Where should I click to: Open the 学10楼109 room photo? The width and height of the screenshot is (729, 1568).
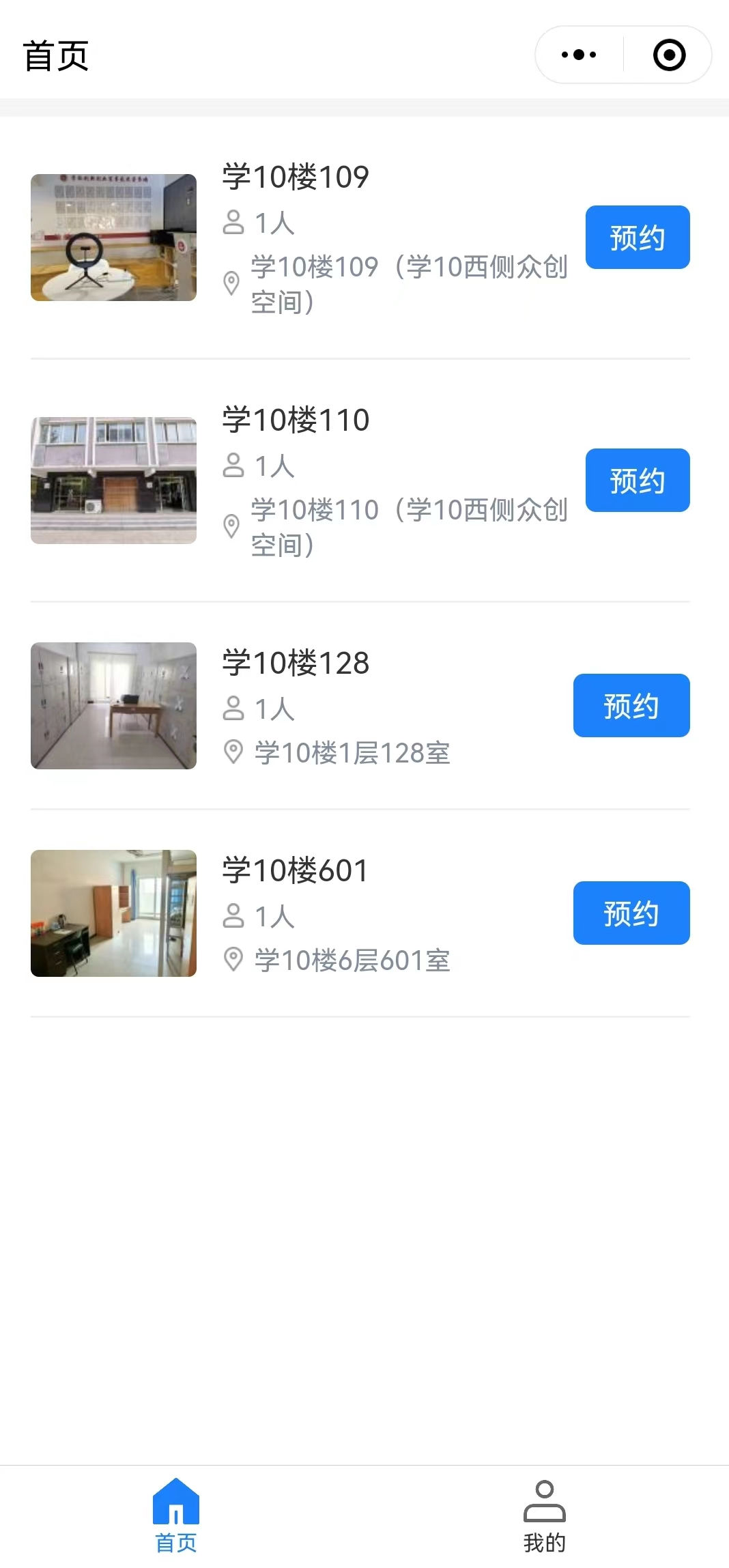113,238
